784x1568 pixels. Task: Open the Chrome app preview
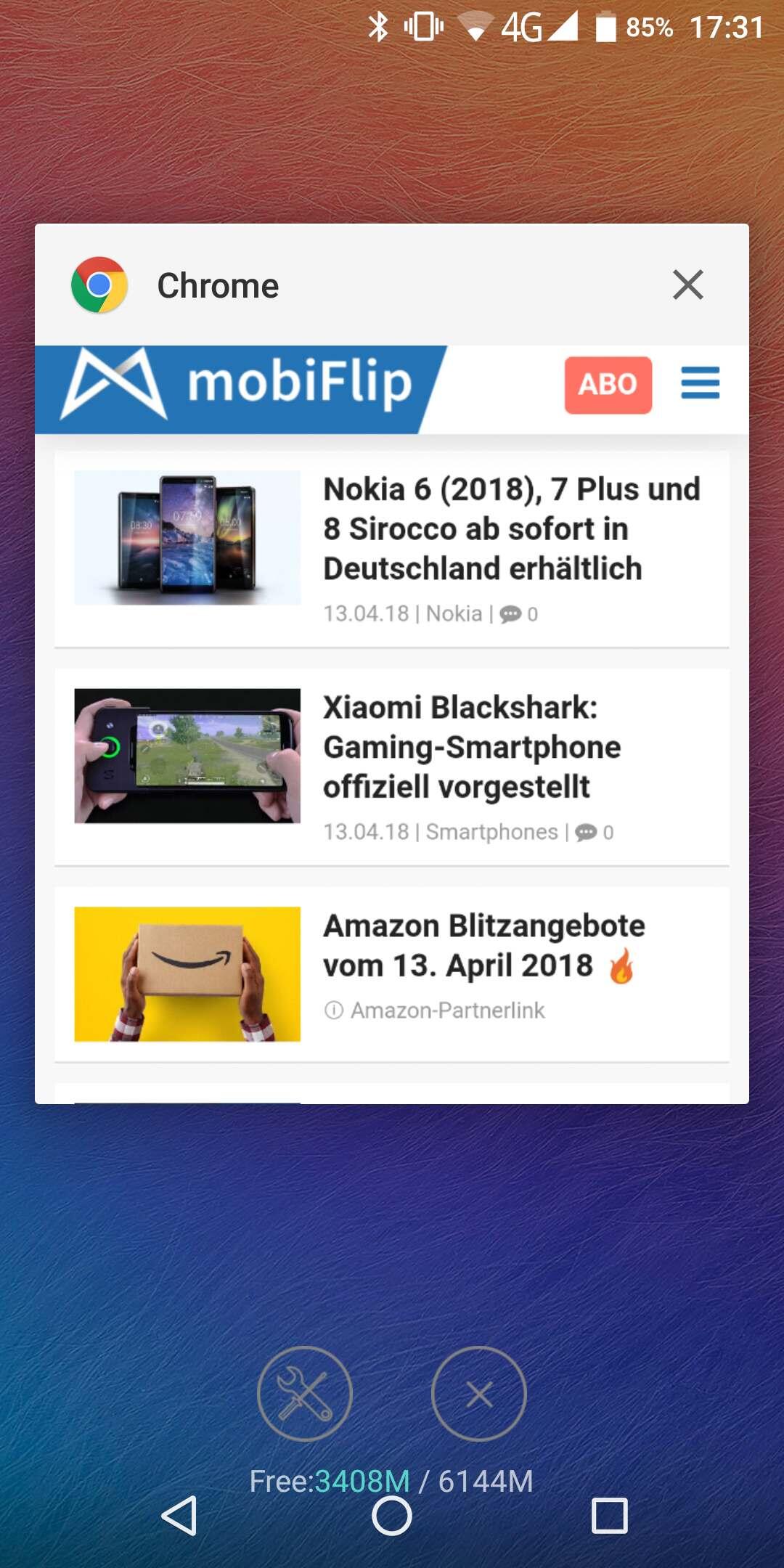(x=392, y=726)
